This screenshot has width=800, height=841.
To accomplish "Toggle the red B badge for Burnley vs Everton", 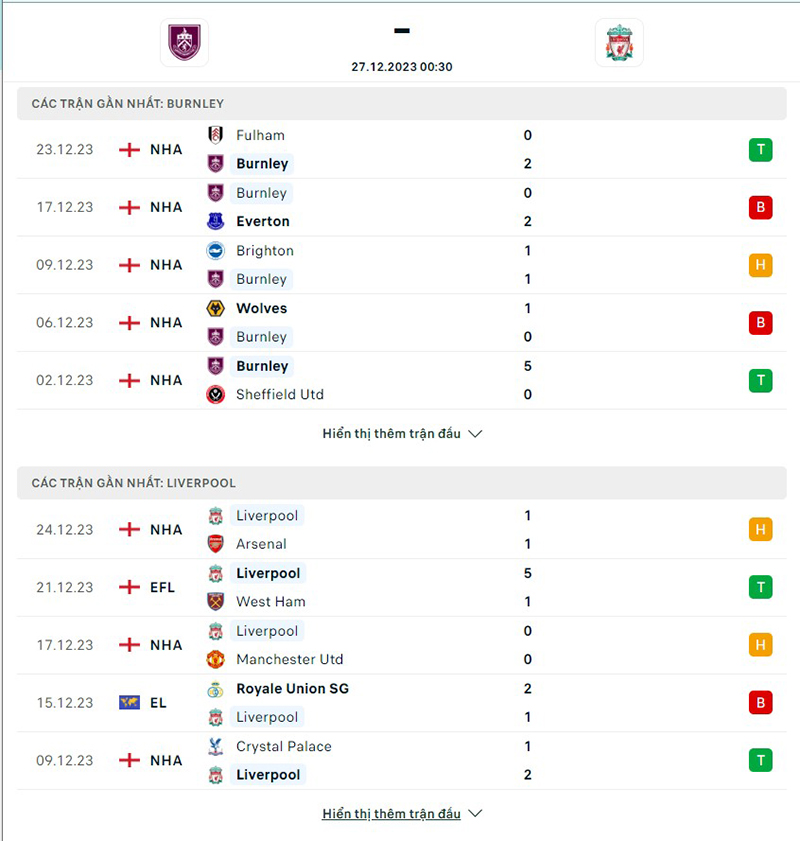I will point(761,207).
